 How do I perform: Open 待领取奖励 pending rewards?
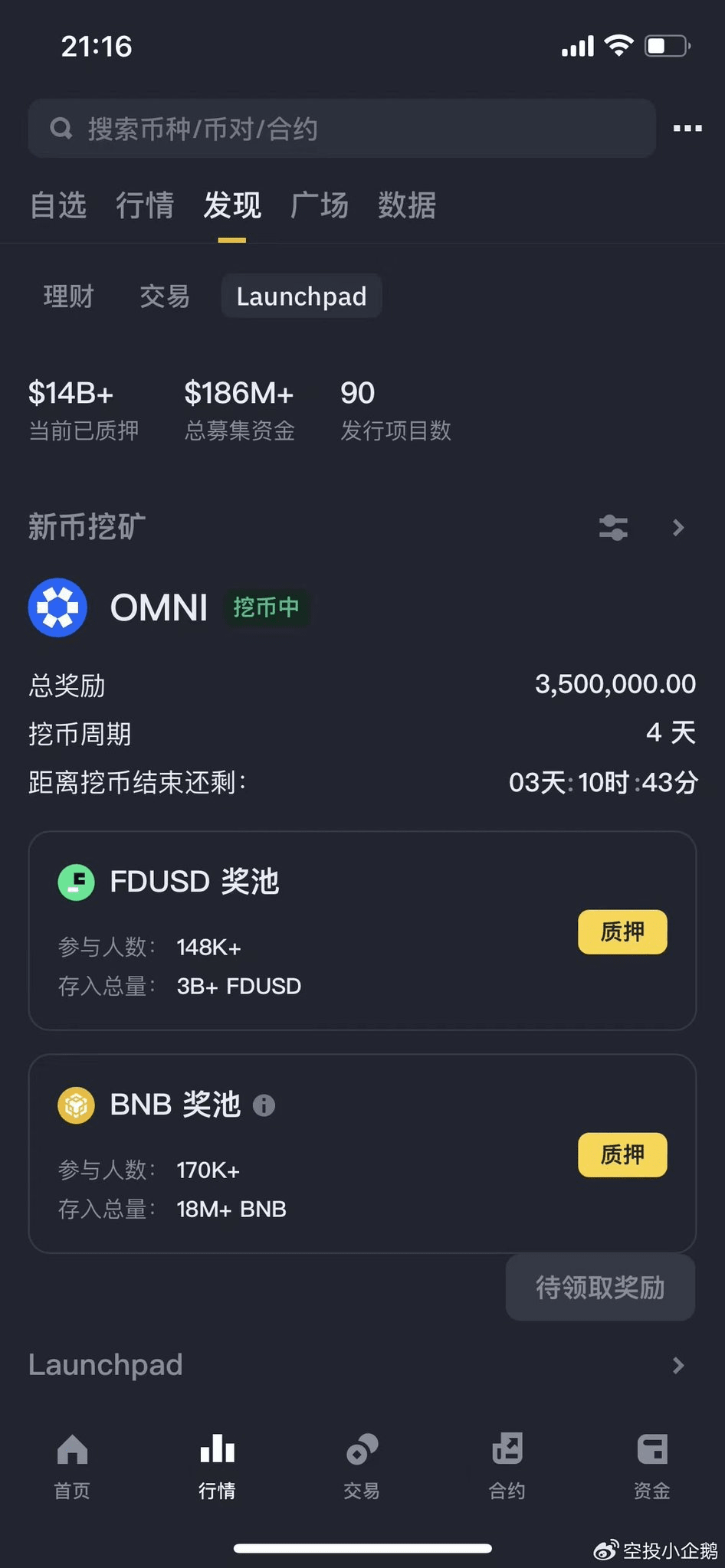(x=600, y=1288)
